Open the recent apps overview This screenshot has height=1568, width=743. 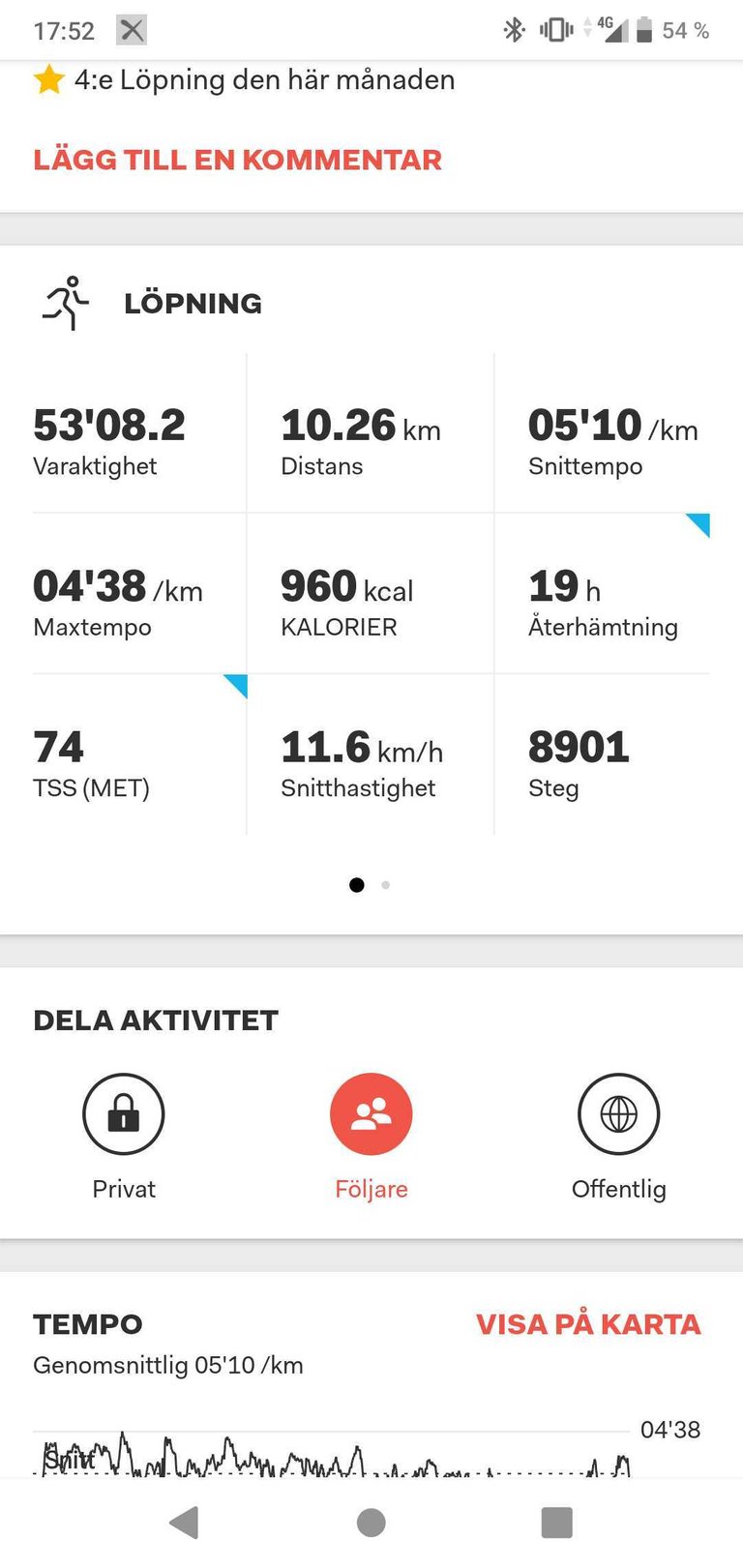557,1523
